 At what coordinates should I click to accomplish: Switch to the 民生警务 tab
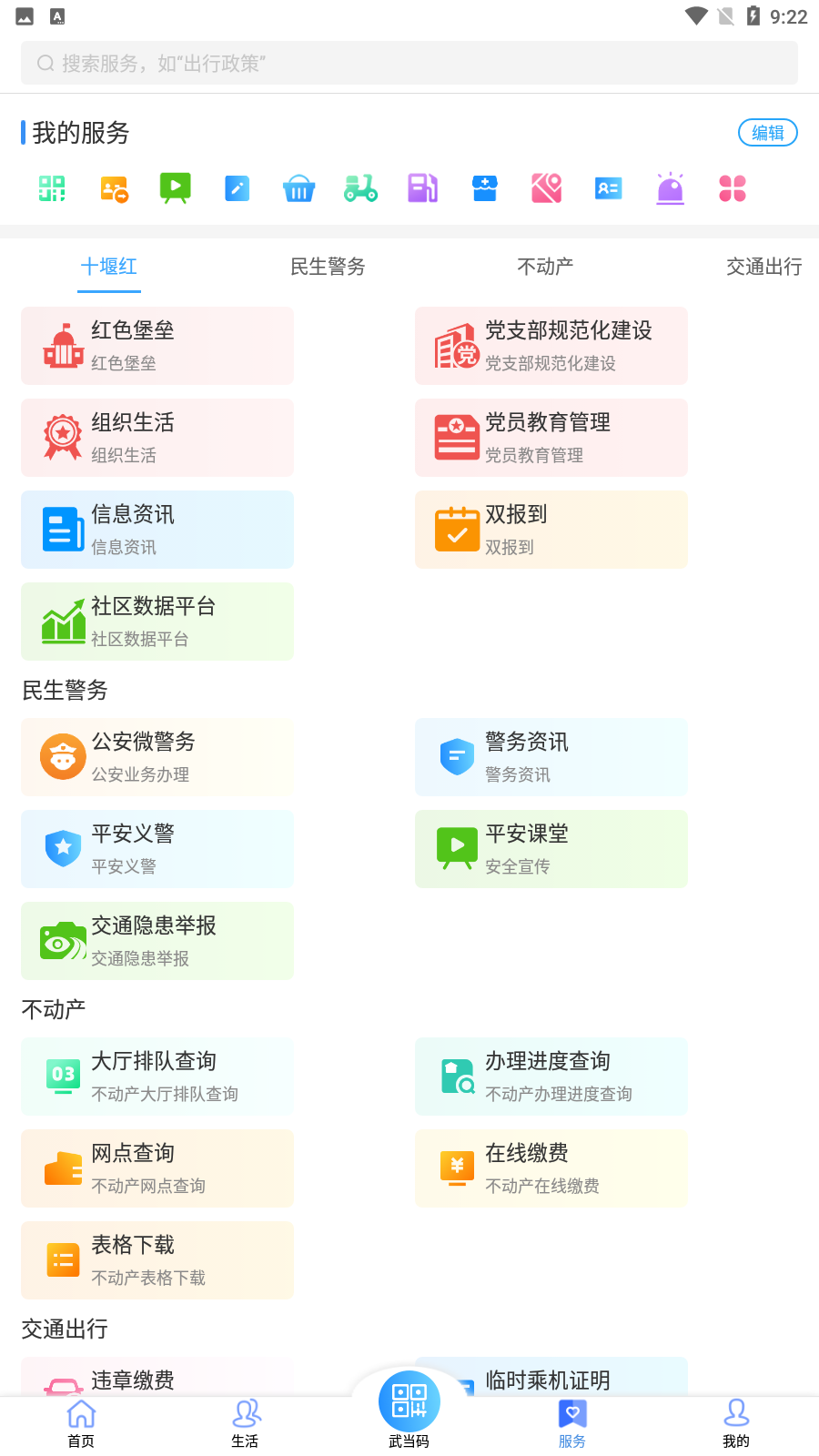coord(328,267)
